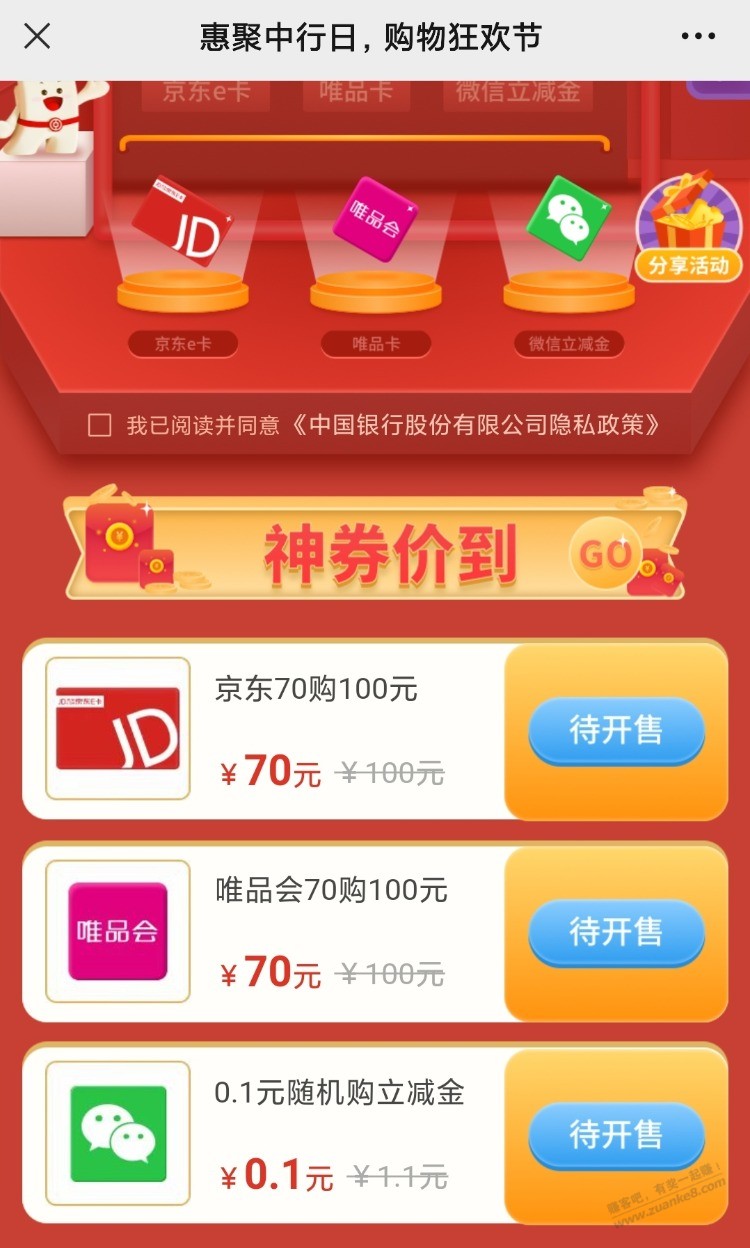Close this promotion web page

tap(37, 37)
